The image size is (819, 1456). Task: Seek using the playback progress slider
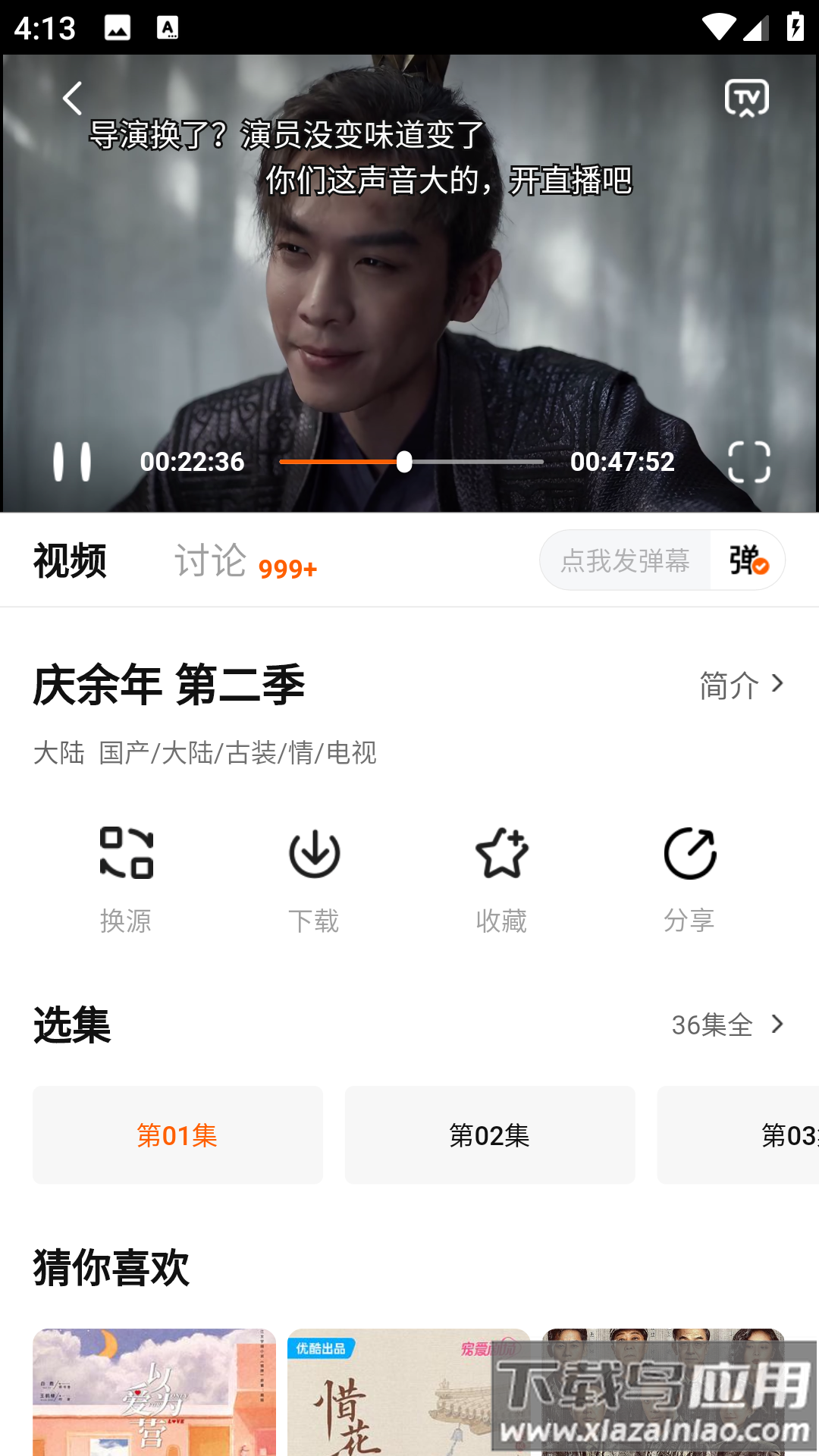(406, 461)
